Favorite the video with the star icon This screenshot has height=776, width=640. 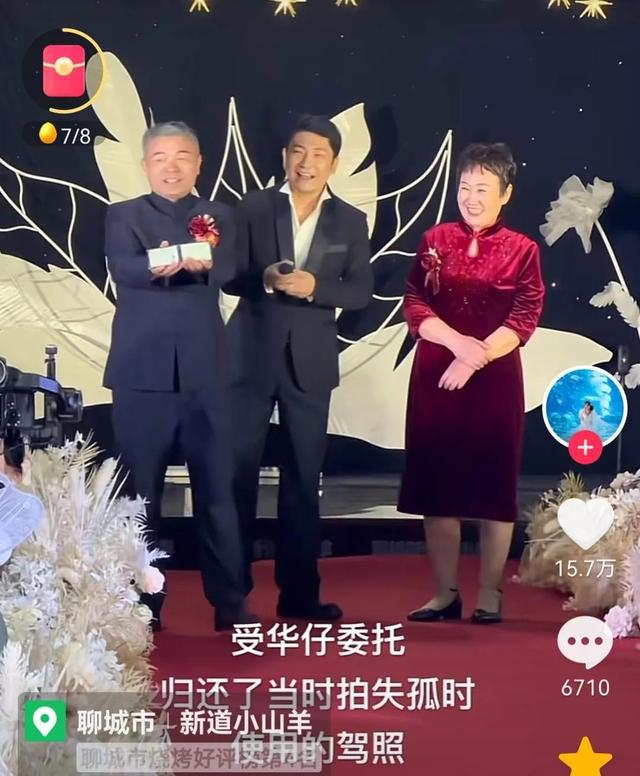point(585,757)
